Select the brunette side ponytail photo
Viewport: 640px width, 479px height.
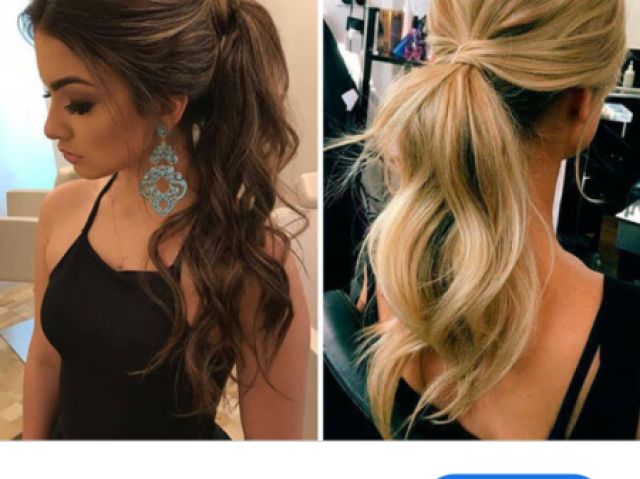coord(160,220)
